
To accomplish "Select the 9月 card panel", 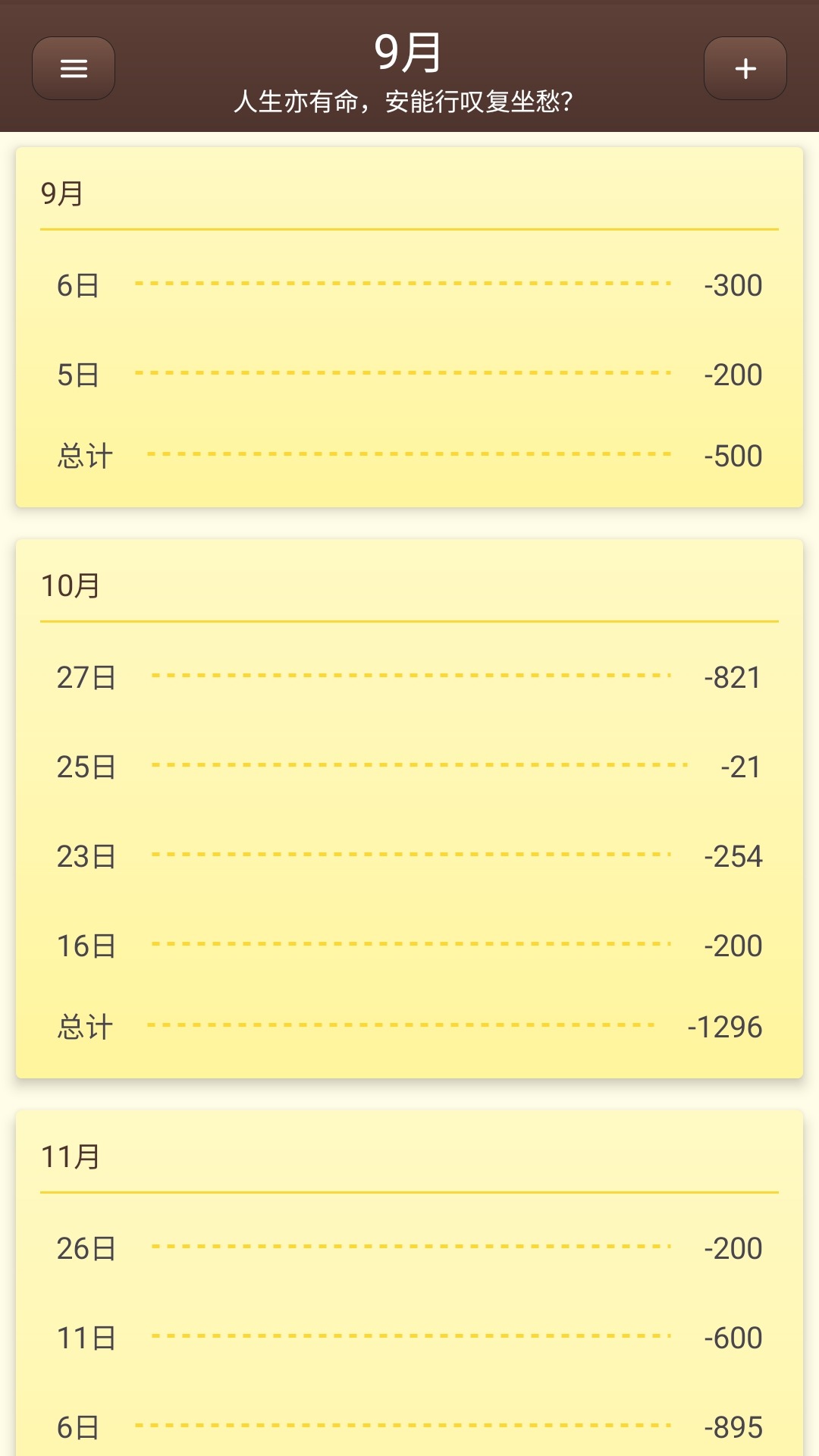I will click(x=408, y=325).
